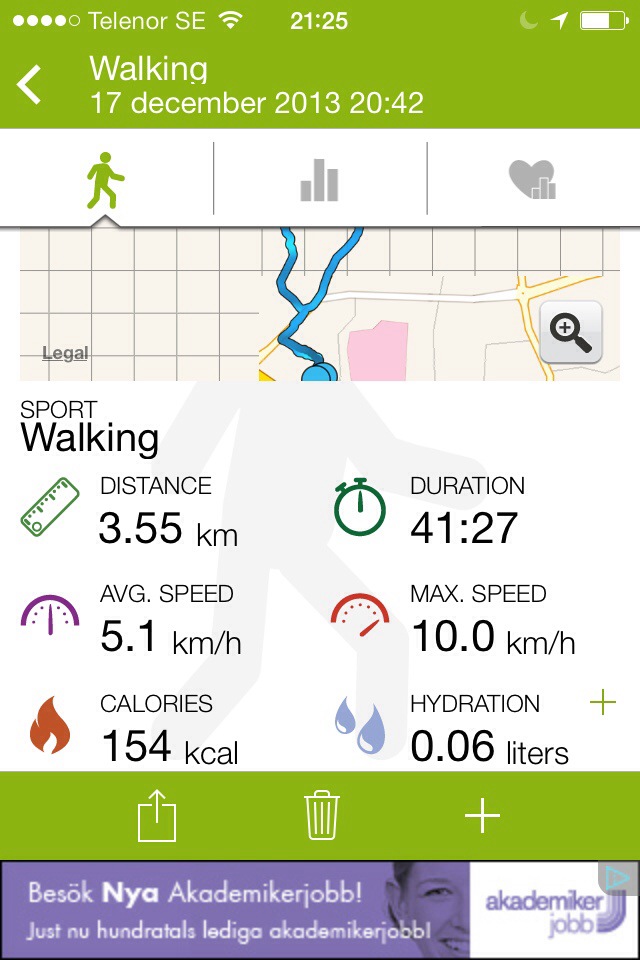Add hydration with the plus icon
Viewport: 640px width, 960px height.
pos(603,704)
